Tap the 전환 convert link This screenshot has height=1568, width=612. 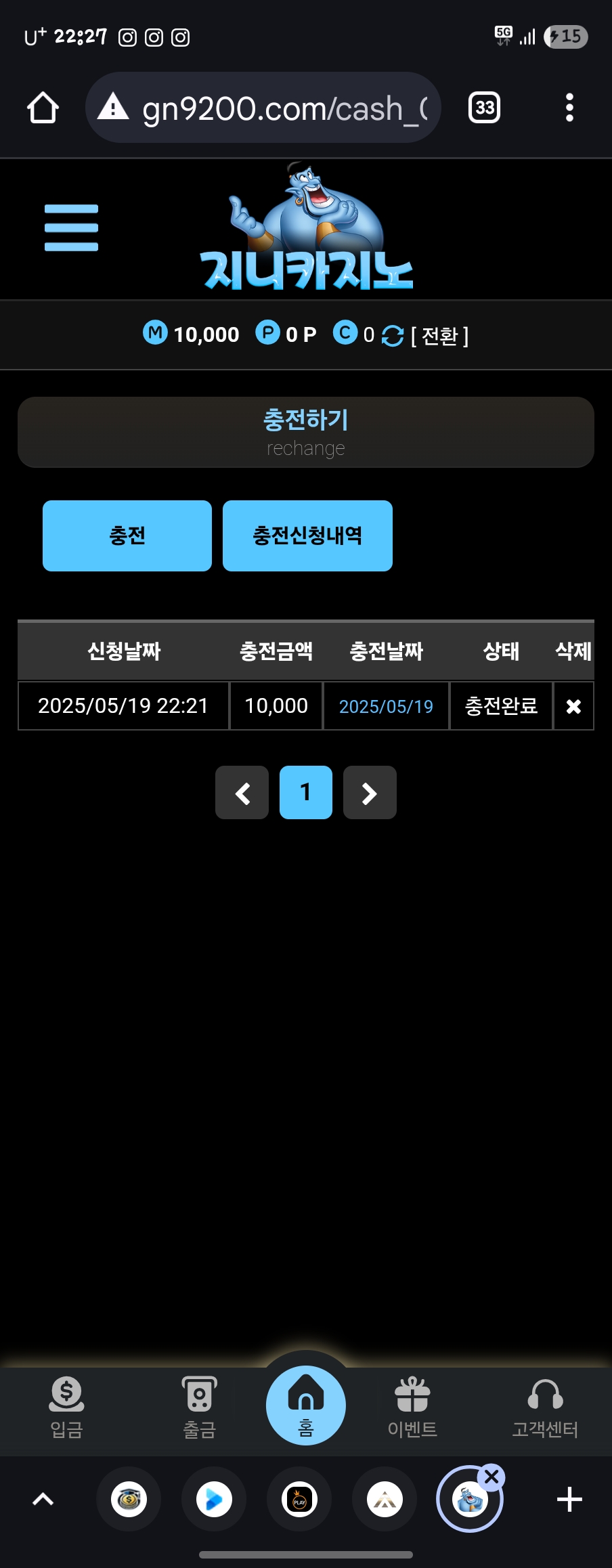439,335
